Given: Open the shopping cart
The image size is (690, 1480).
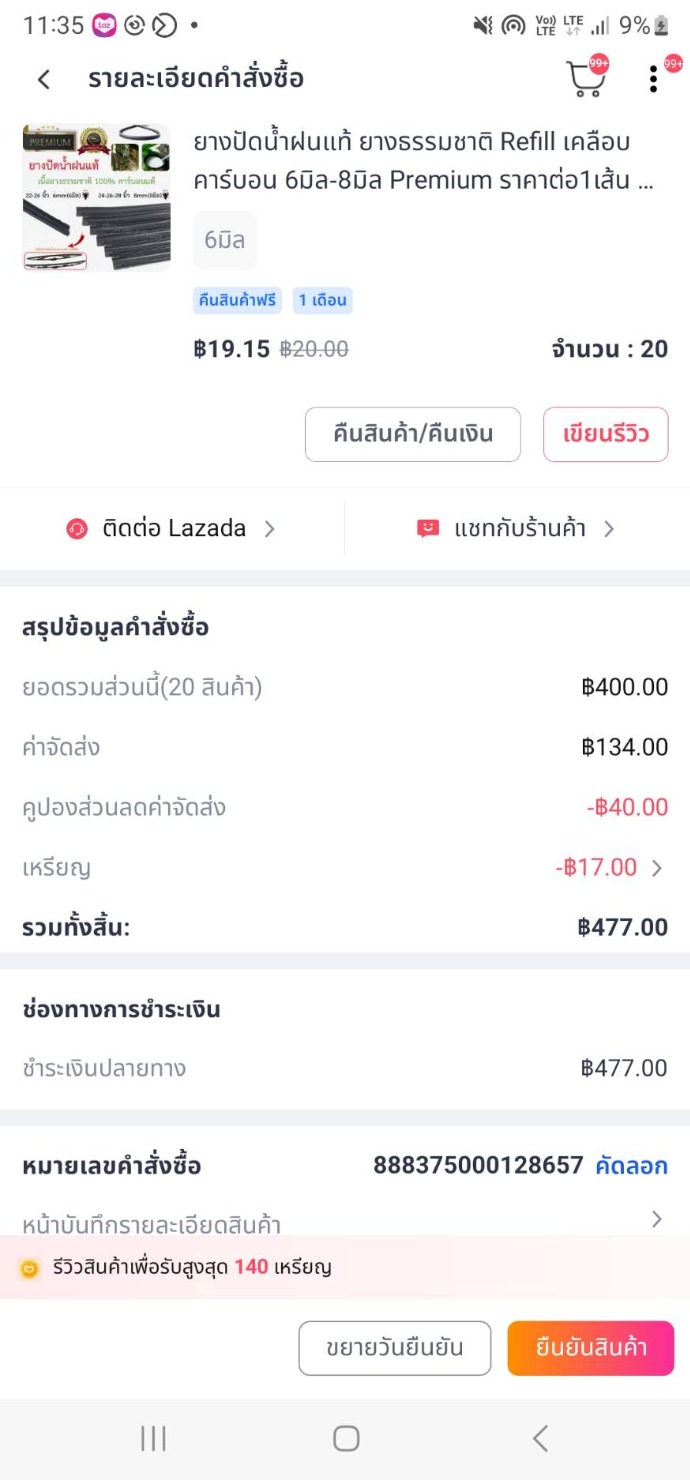Looking at the screenshot, I should (586, 79).
